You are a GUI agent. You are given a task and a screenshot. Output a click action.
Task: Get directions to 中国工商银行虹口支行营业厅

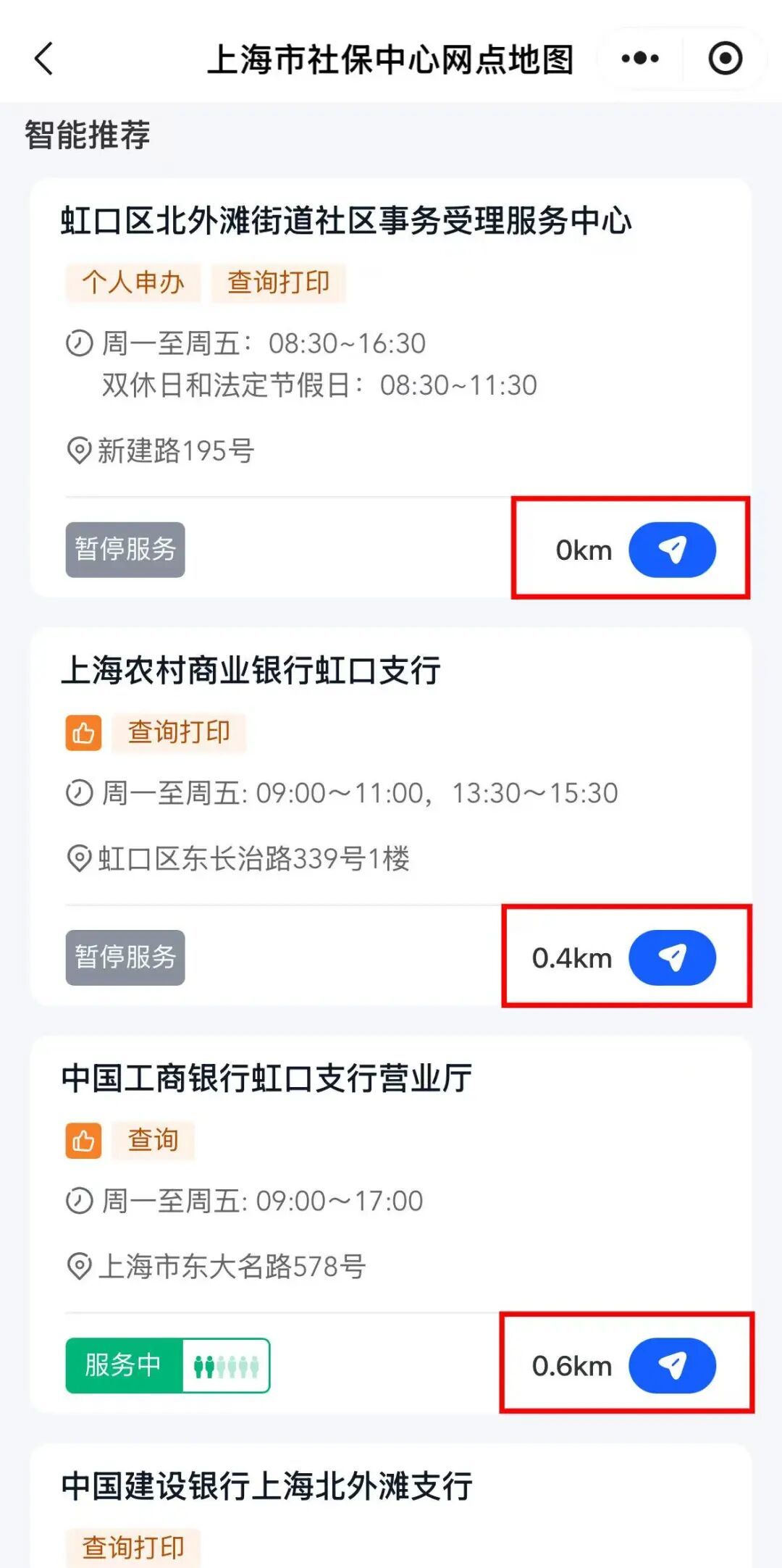click(x=672, y=1365)
